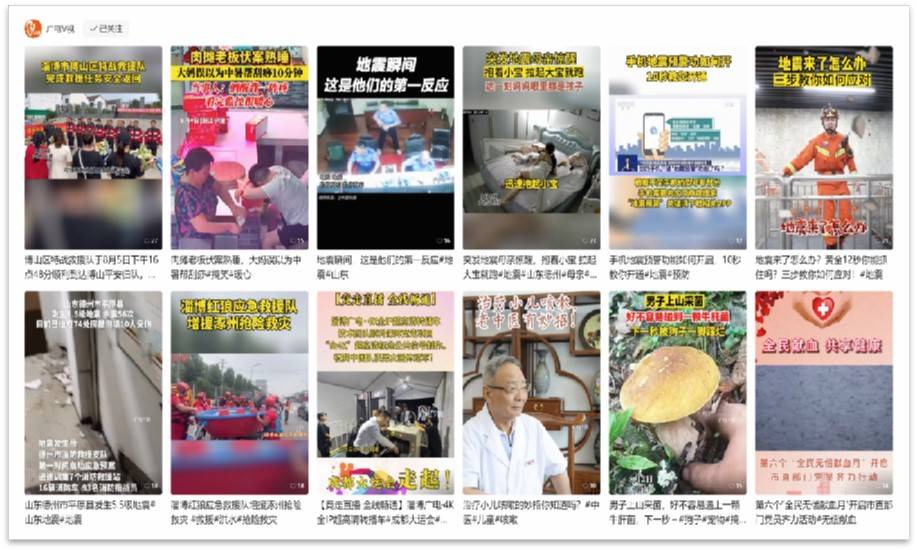Open the 博山区 rescue team return video
The height and width of the screenshot is (550, 917).
click(x=93, y=148)
